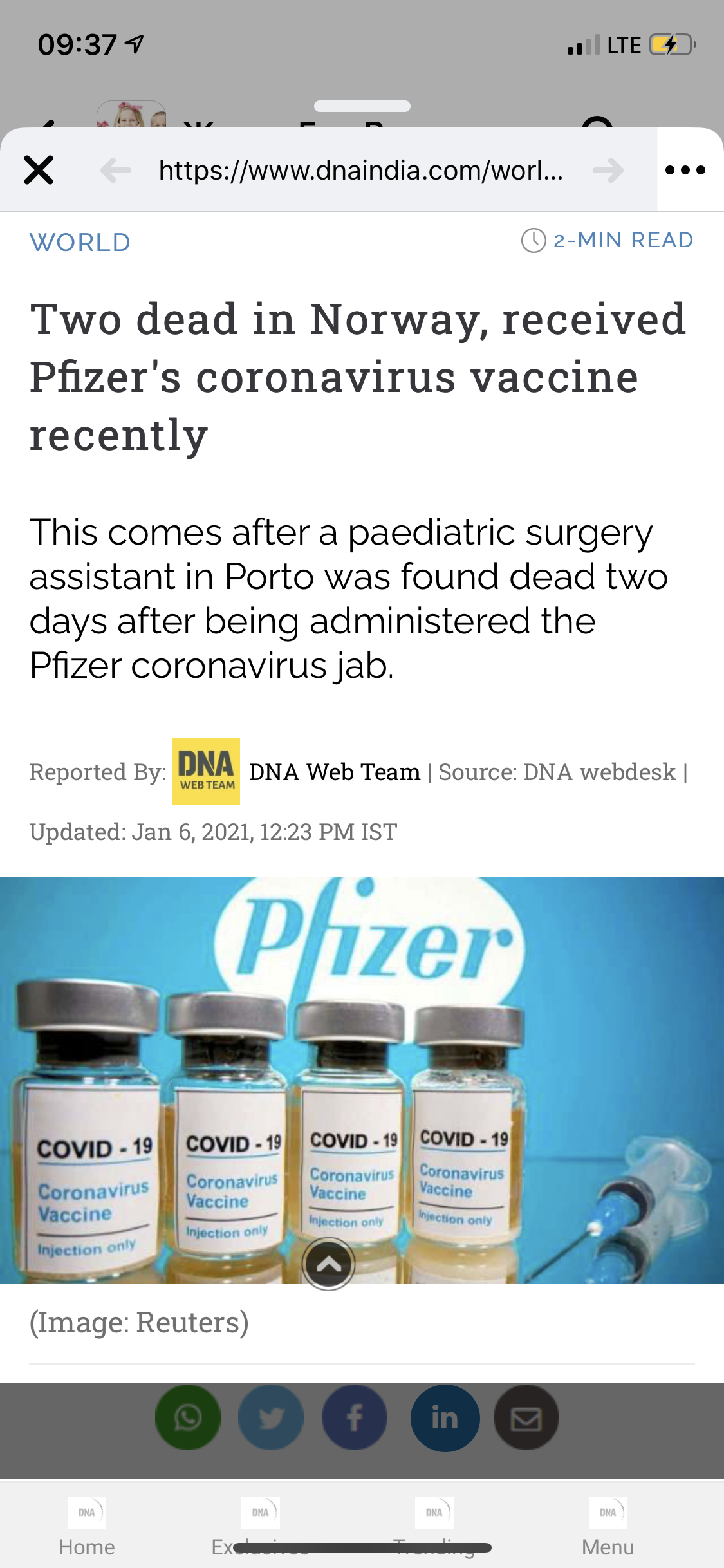
Task: Share article via WhatsApp
Action: (188, 1417)
